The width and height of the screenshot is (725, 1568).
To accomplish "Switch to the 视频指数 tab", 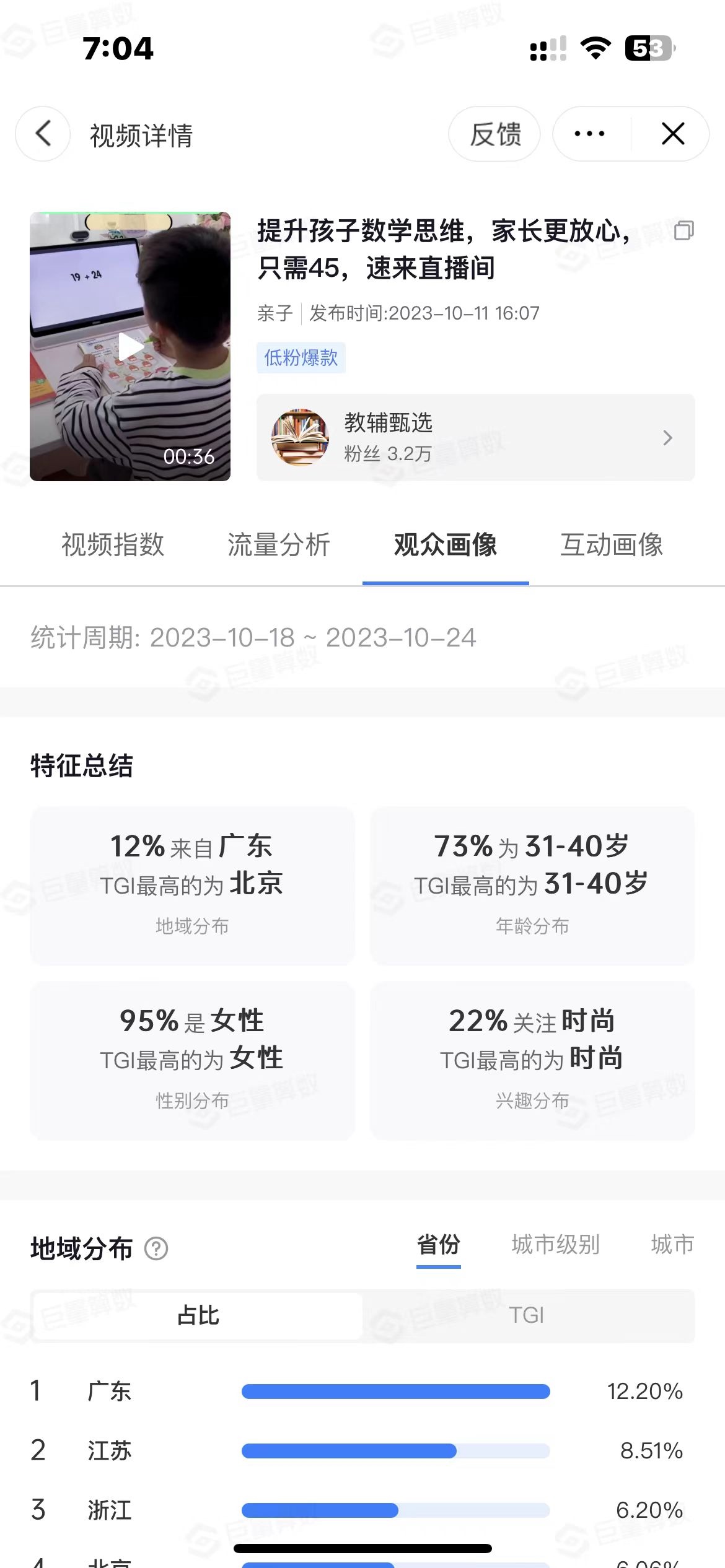I will coord(113,545).
